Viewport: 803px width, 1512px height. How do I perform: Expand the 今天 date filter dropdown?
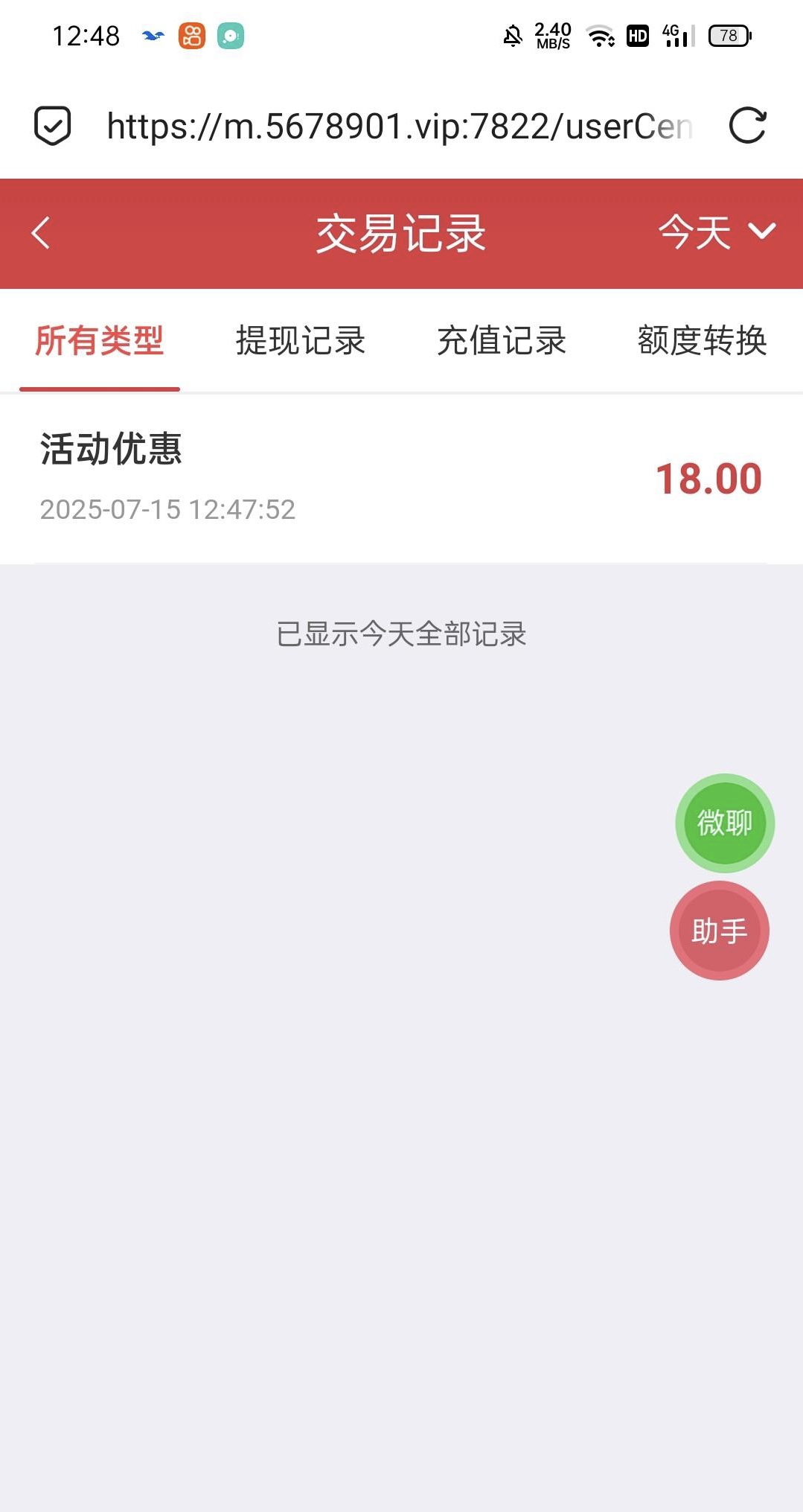[717, 232]
